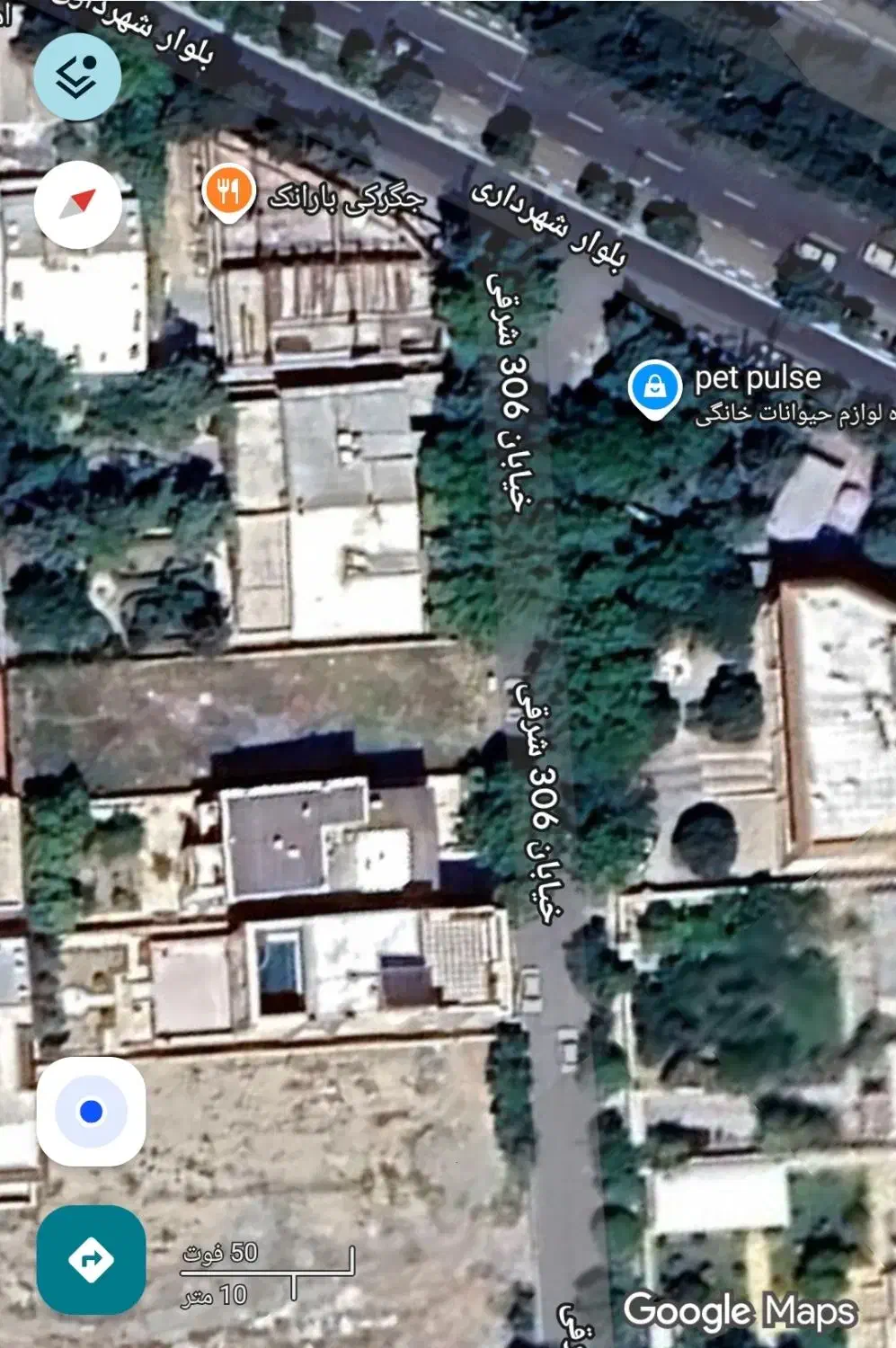Center the map on my location
This screenshot has width=896, height=1348.
pyautogui.click(x=91, y=1112)
